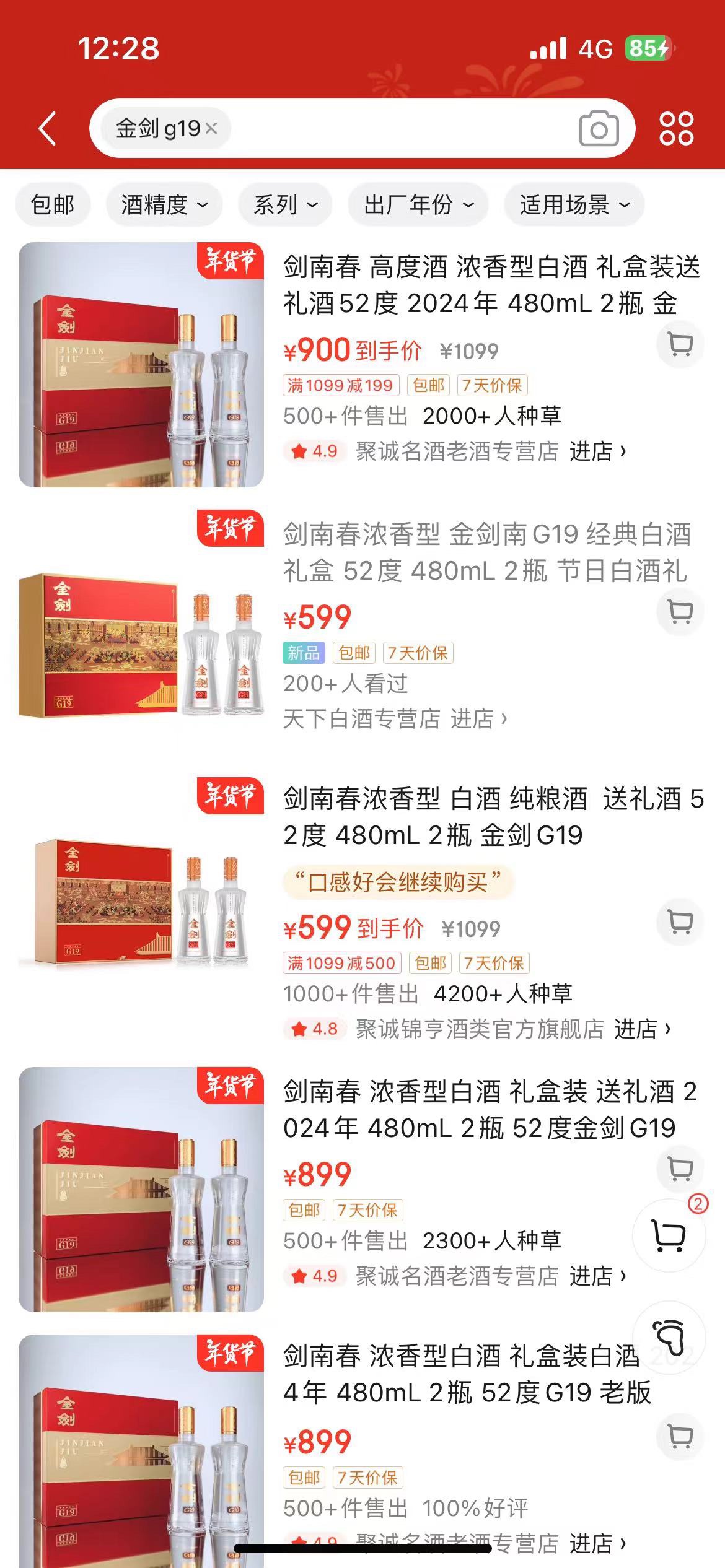The height and width of the screenshot is (1568, 725).
Task: Open 剑南春浓香型 白酒 纯粮酒 listing
Action: [x=493, y=816]
